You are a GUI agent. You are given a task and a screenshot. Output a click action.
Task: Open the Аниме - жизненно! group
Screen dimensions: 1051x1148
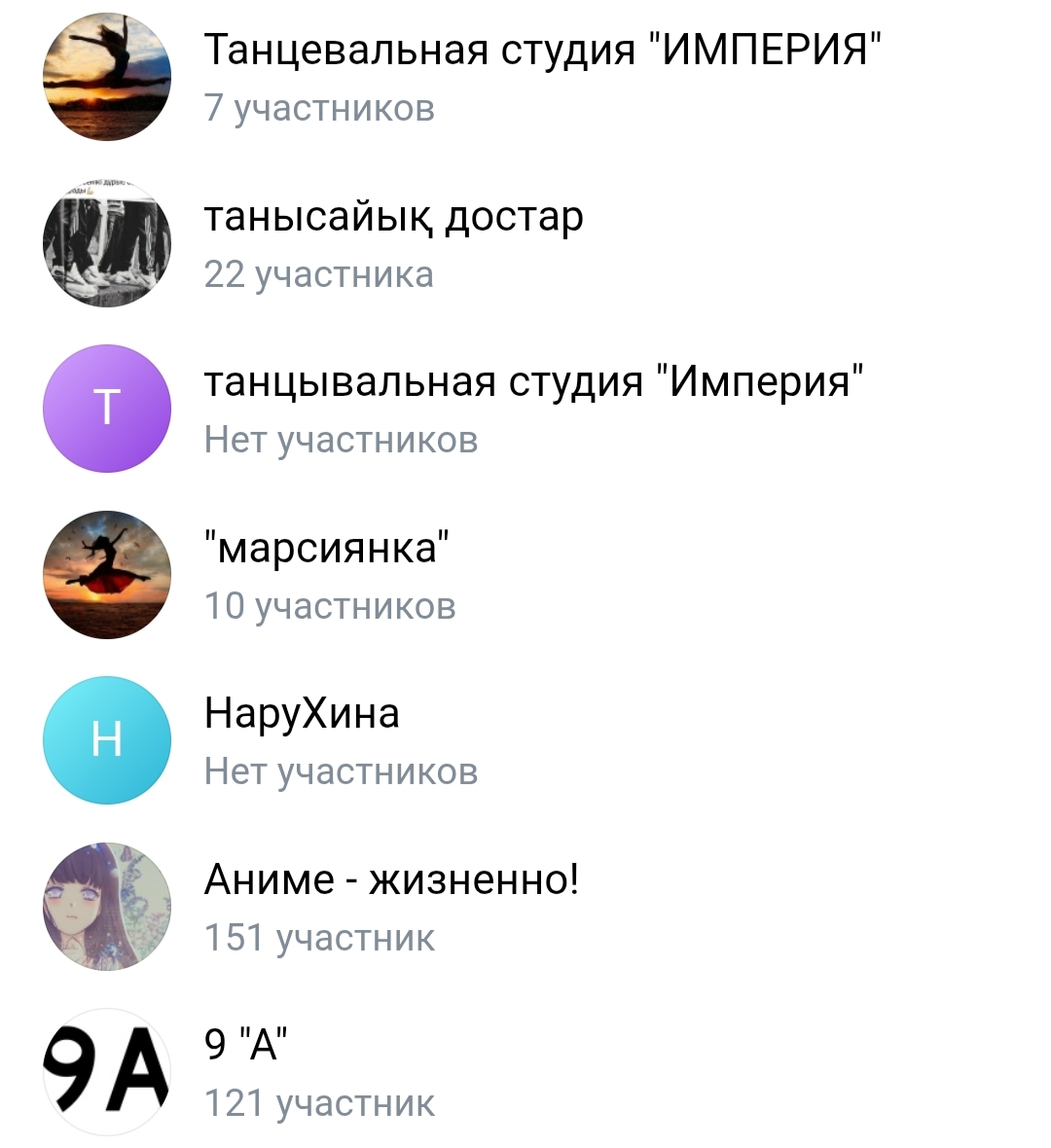point(391,906)
